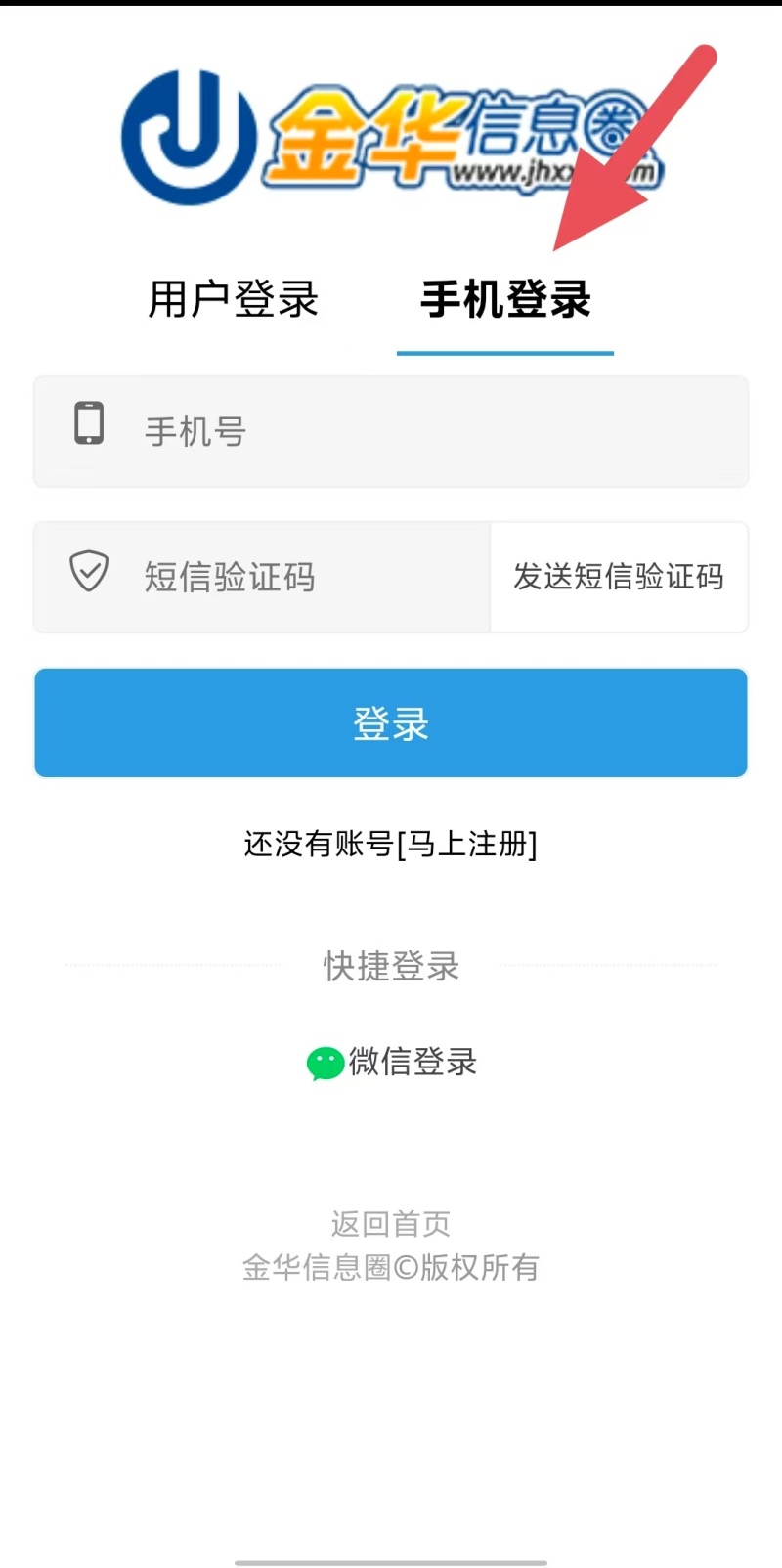The height and width of the screenshot is (1568, 782).
Task: Select the 手机登录 tab
Action: pyautogui.click(x=505, y=299)
